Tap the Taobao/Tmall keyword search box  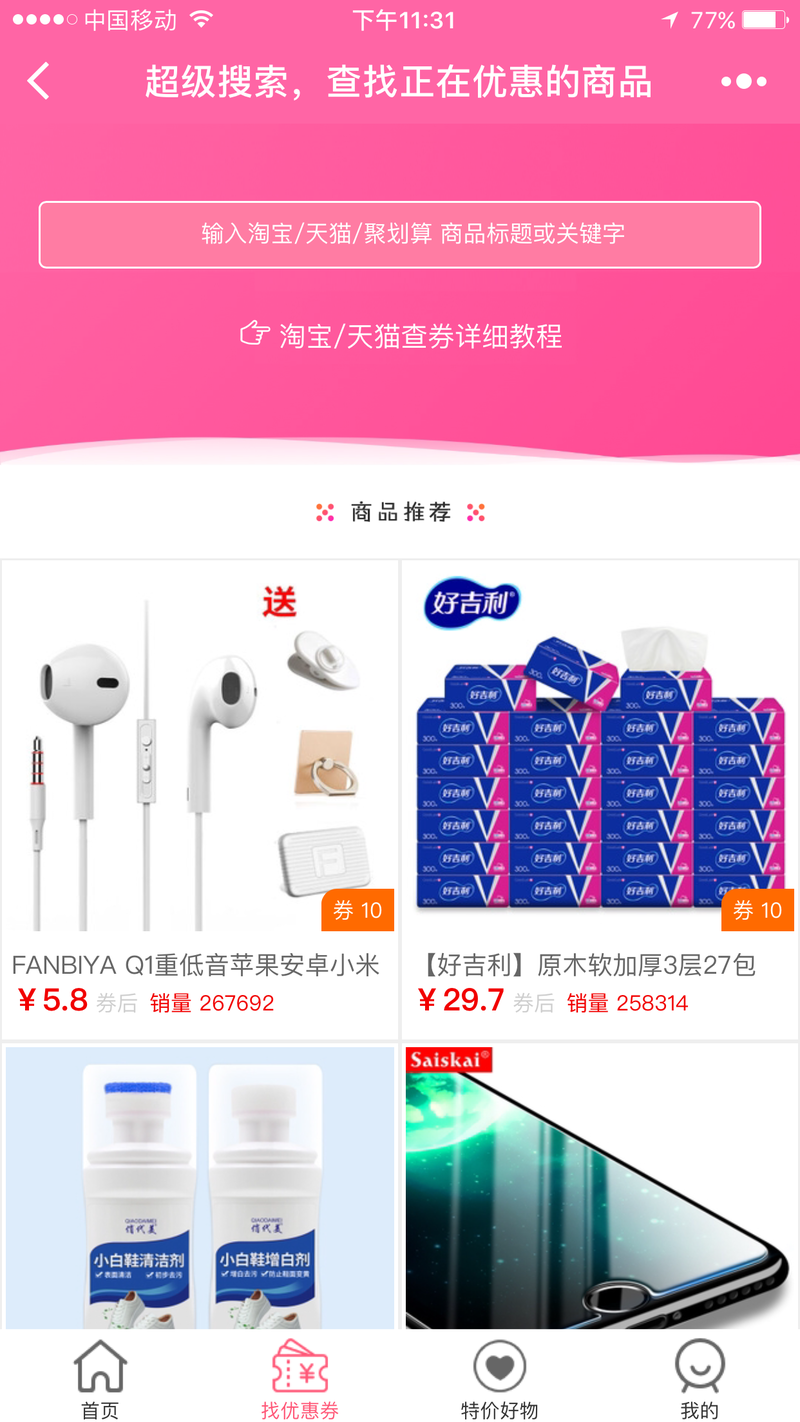[x=400, y=235]
